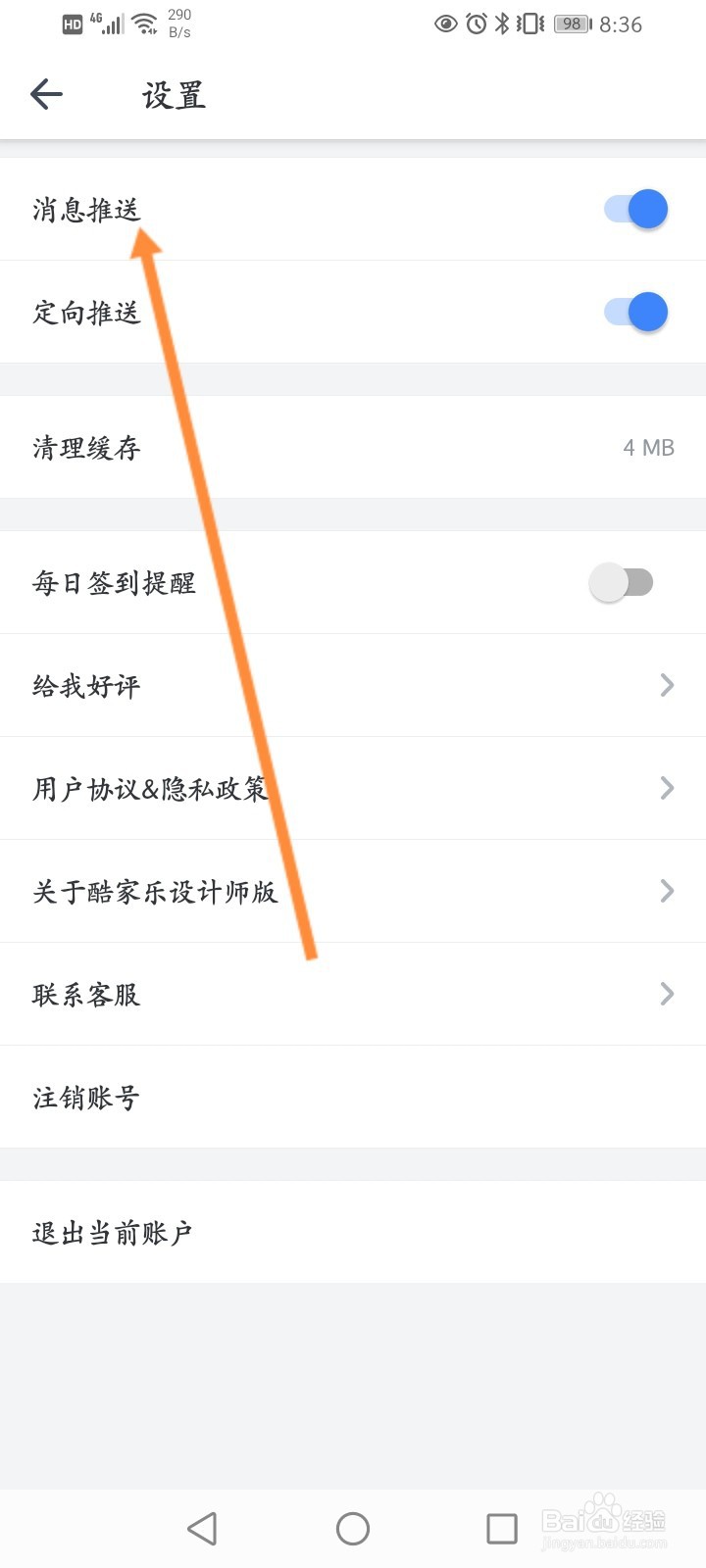Click 退出当前账户 to log out
The height and width of the screenshot is (1568, 706).
112,1232
